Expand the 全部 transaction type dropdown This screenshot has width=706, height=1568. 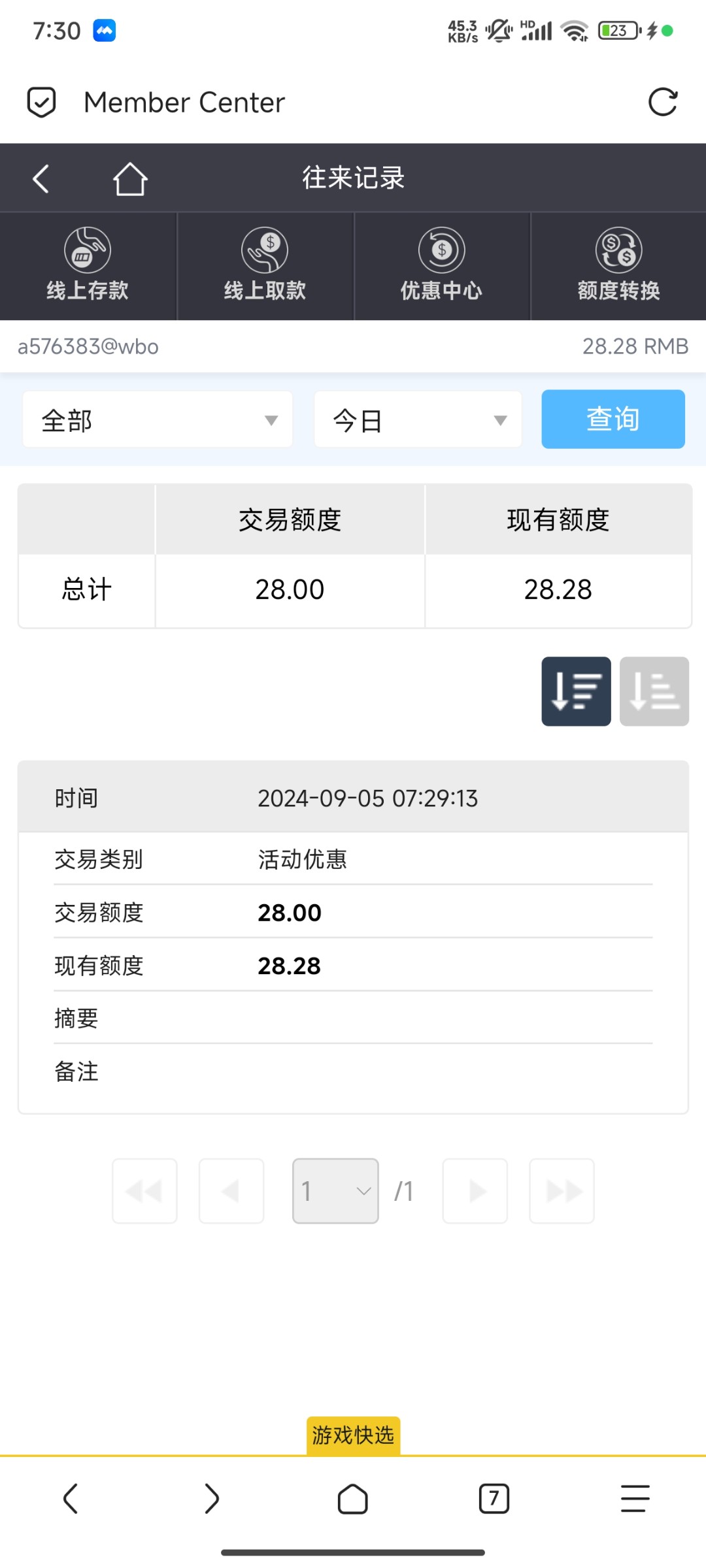coord(158,419)
